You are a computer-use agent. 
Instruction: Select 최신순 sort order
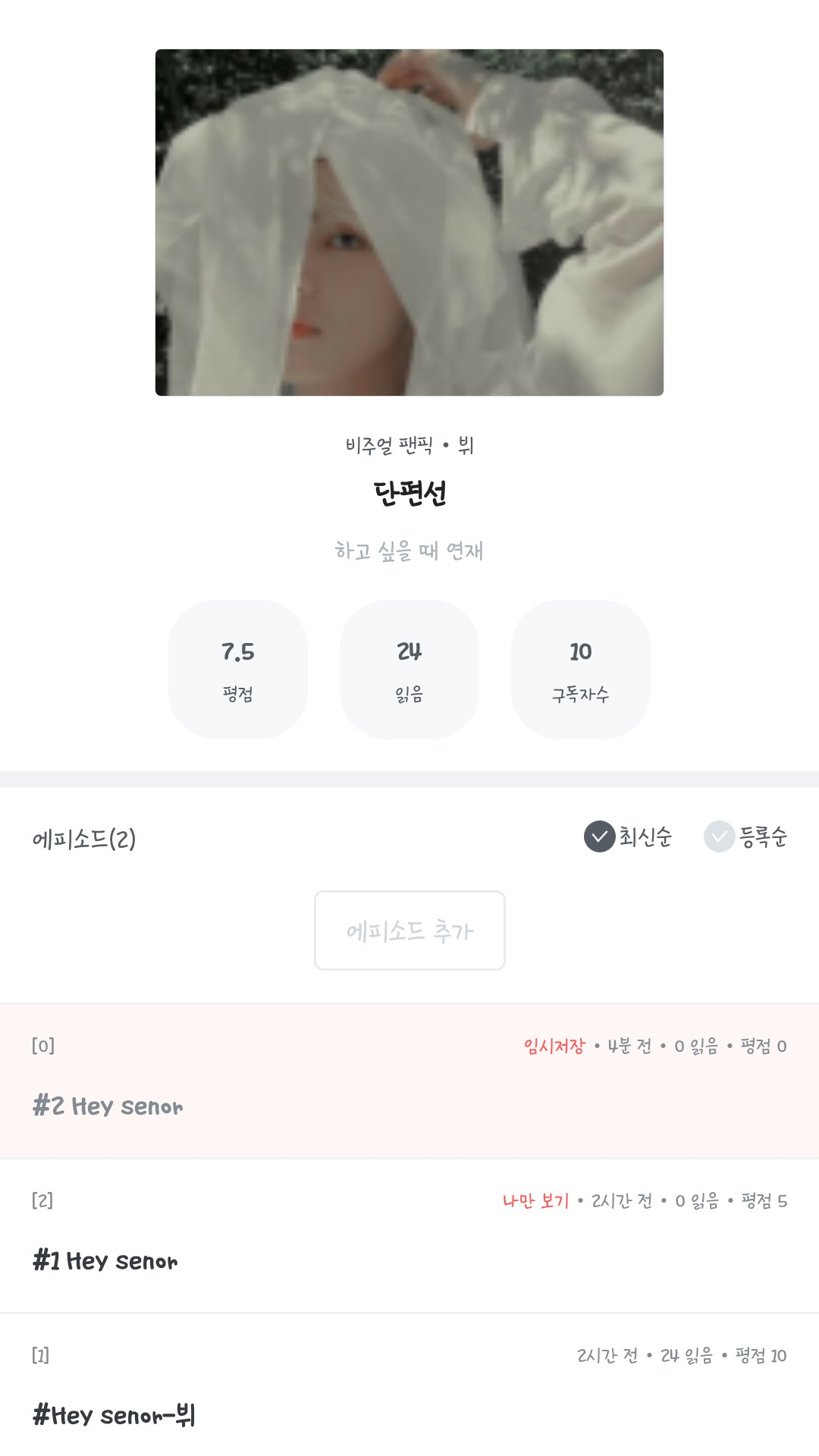[628, 836]
